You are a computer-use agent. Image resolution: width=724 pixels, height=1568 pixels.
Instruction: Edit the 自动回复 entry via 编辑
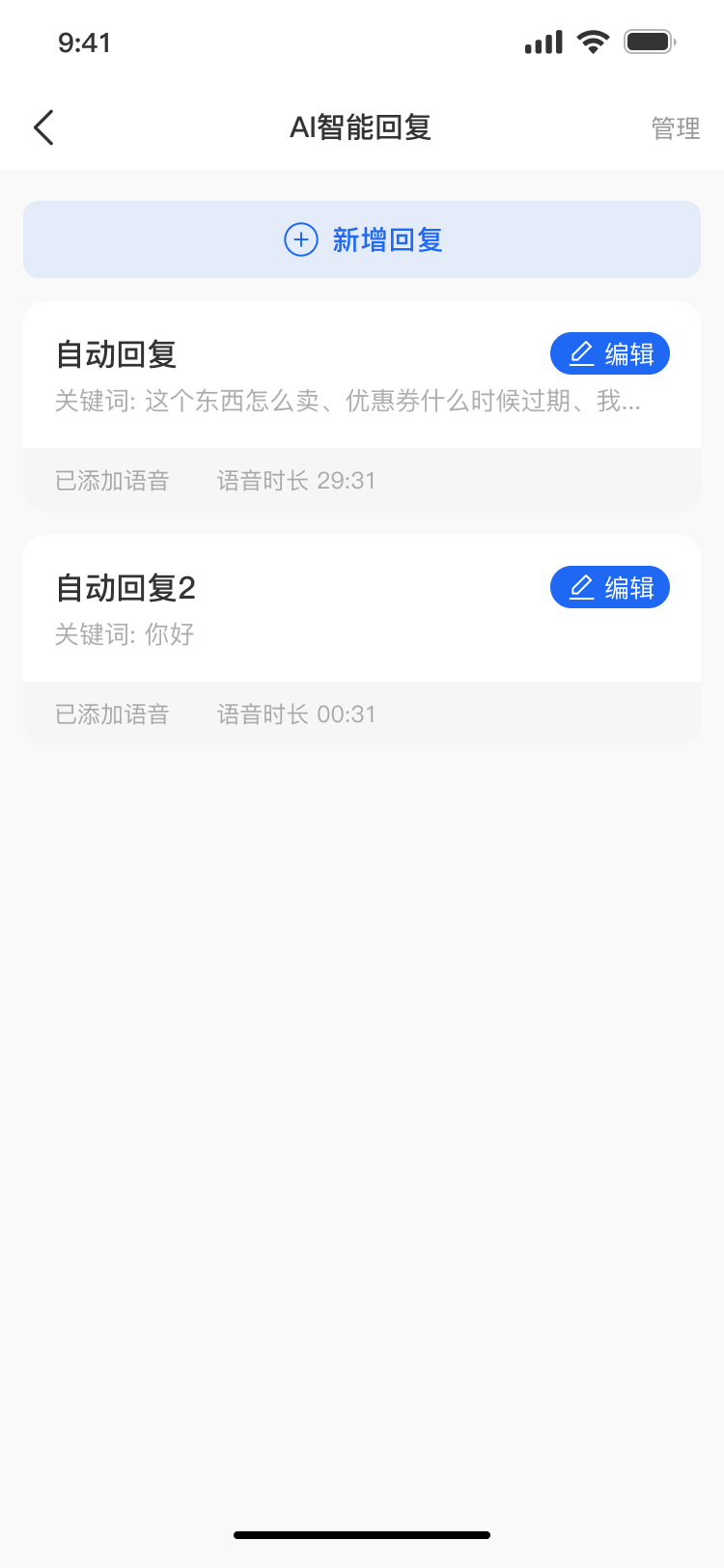610,354
